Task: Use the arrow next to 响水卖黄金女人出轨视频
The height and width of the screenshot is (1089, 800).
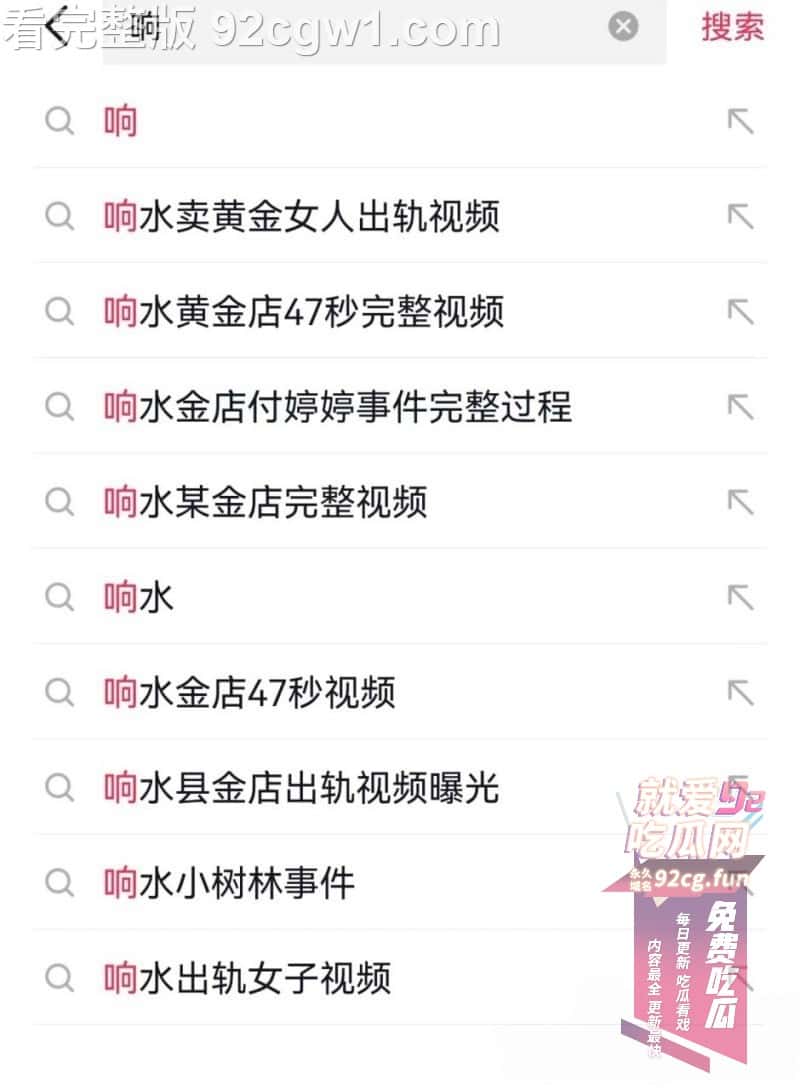Action: pos(740,217)
